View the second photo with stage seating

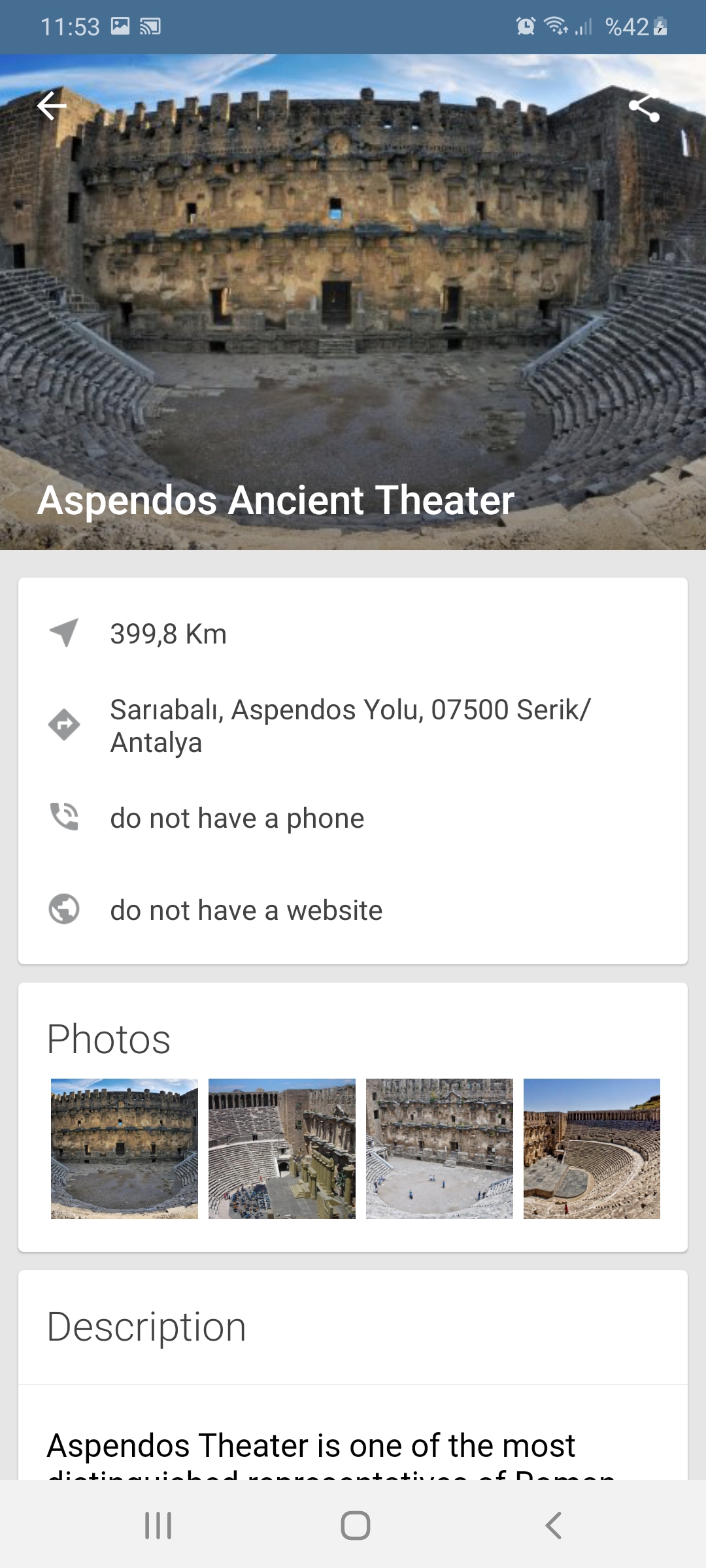pyautogui.click(x=282, y=1149)
